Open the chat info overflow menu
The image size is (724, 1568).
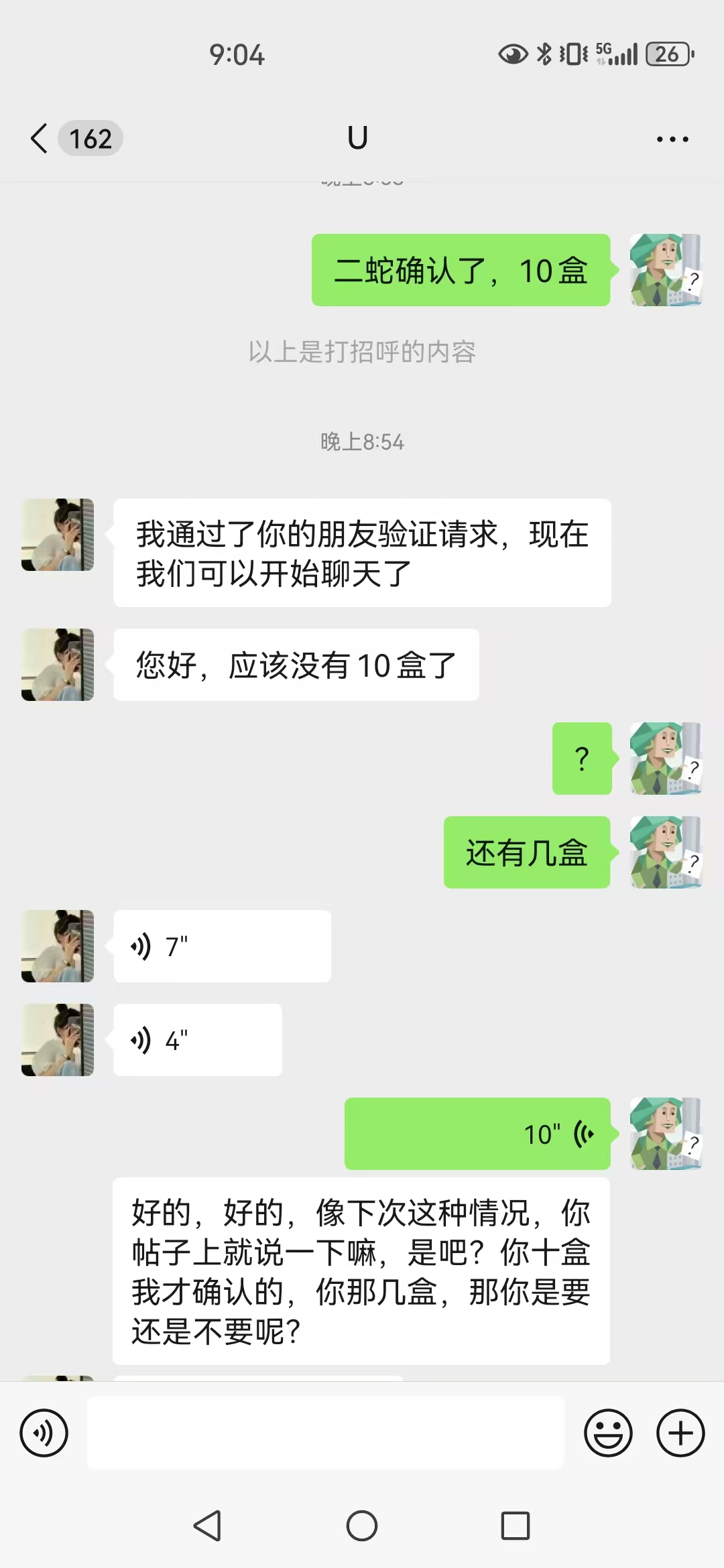[x=672, y=139]
